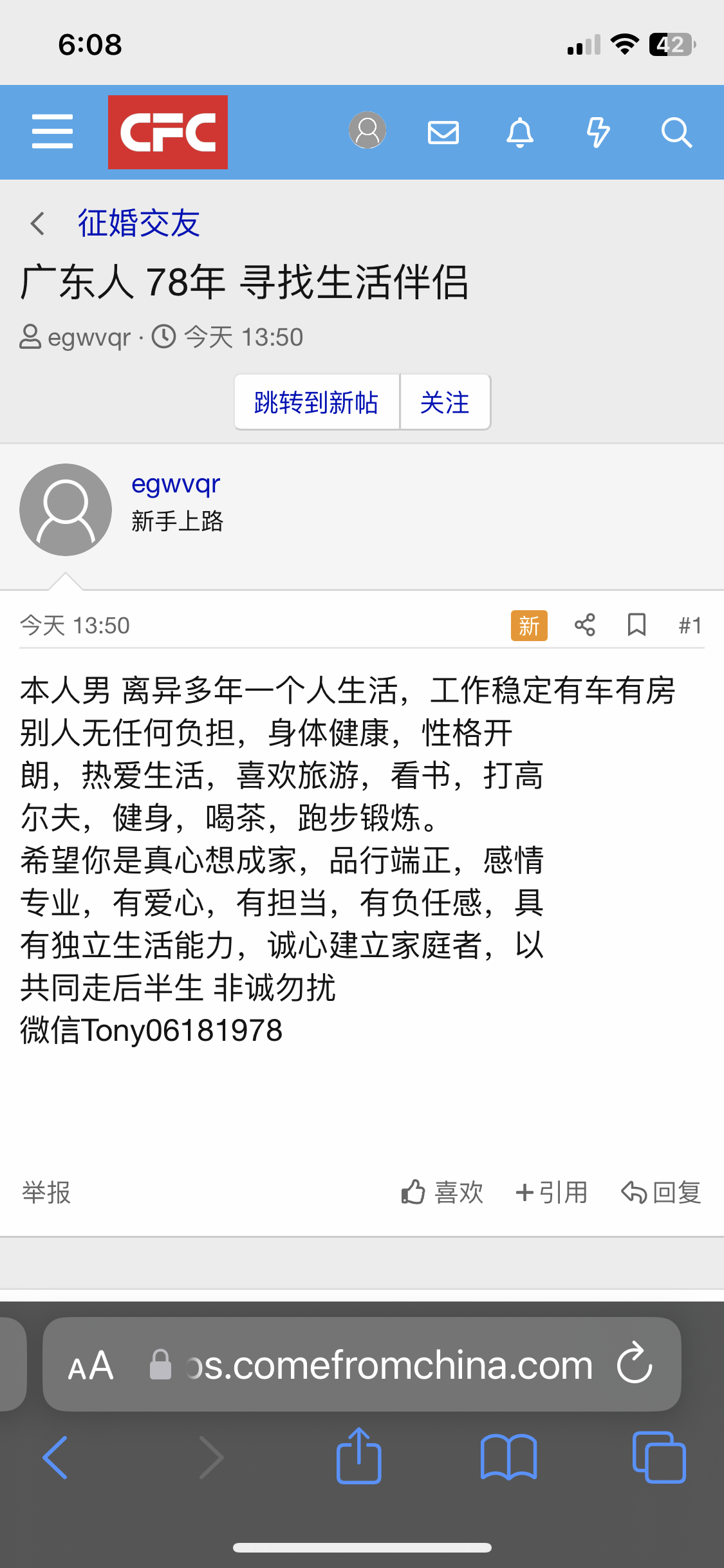Show Safari's open tabs
Image resolution: width=724 pixels, height=1568 pixels.
[x=658, y=1457]
